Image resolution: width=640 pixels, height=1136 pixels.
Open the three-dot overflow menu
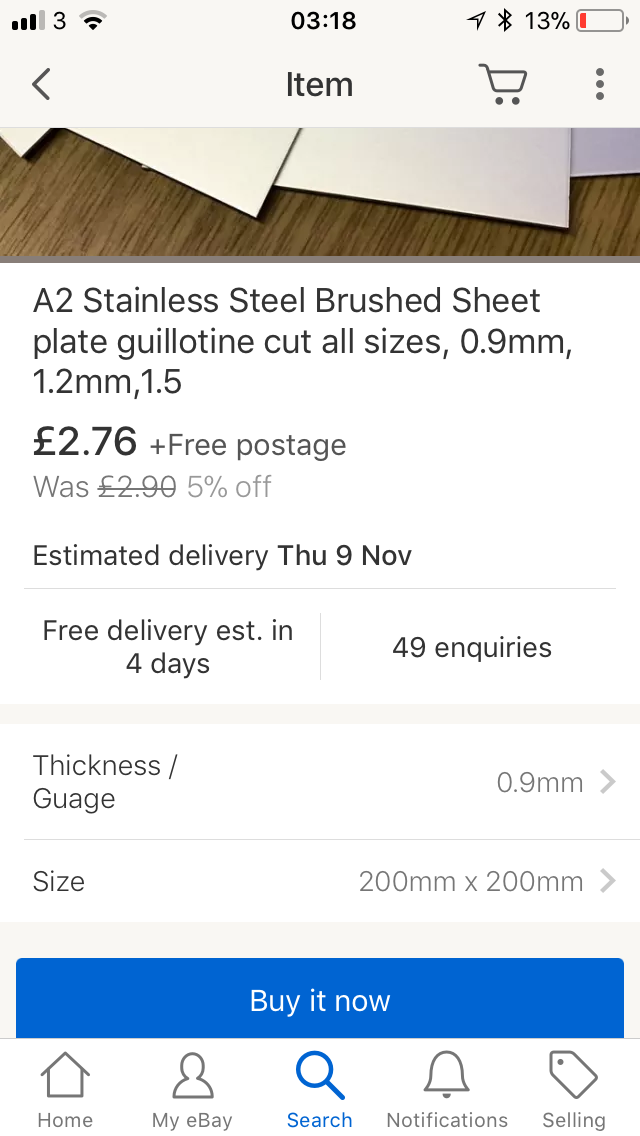pos(599,84)
